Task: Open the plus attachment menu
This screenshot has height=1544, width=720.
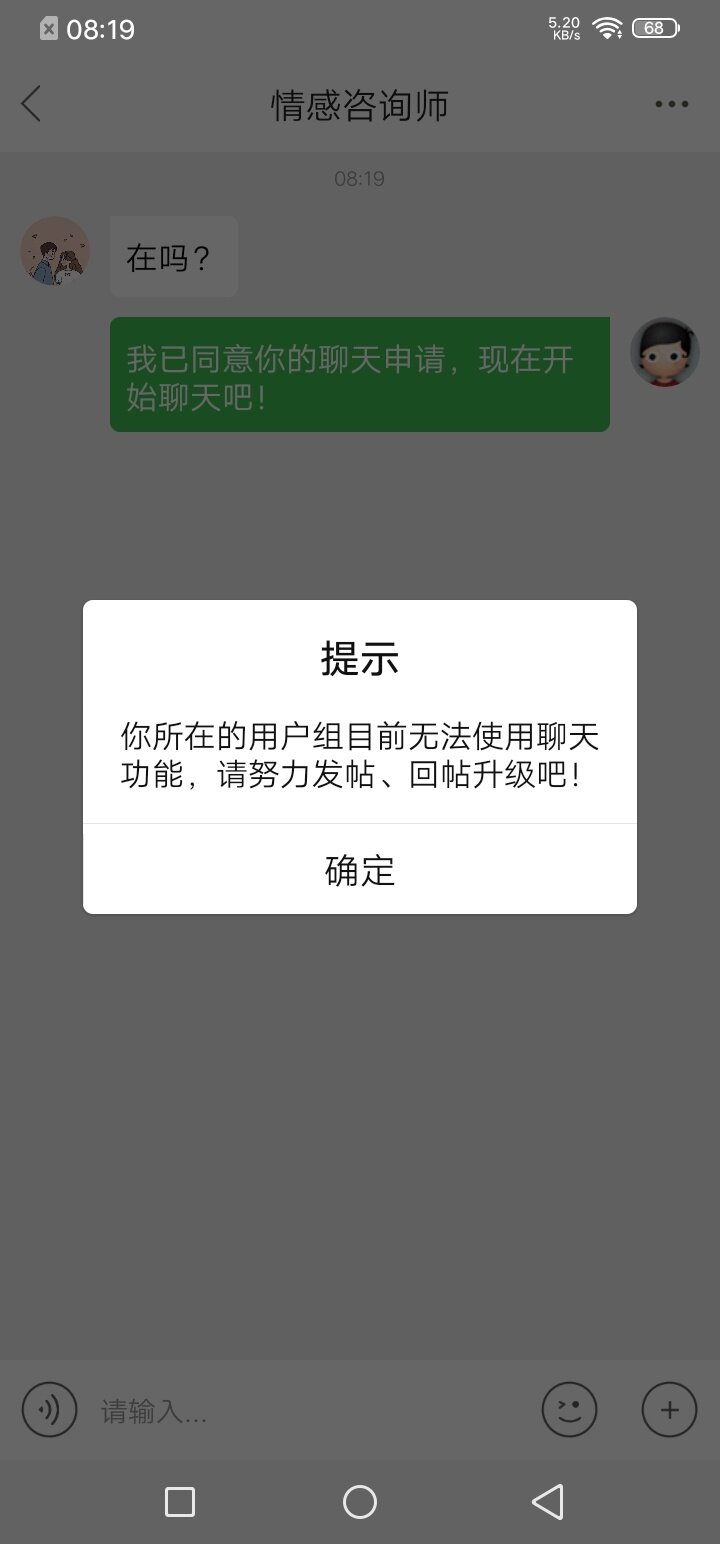Action: click(x=669, y=1410)
